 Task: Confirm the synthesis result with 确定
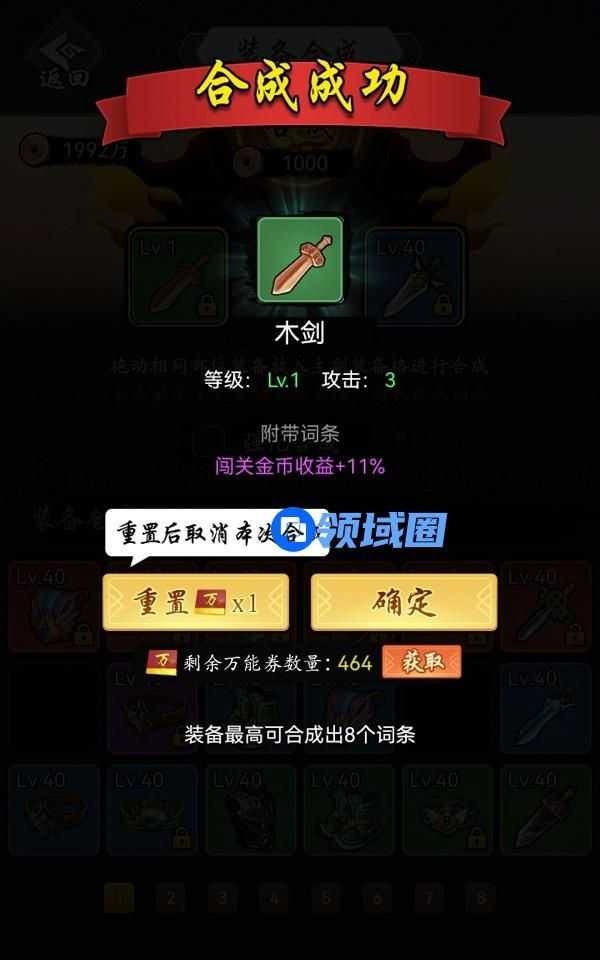(404, 602)
